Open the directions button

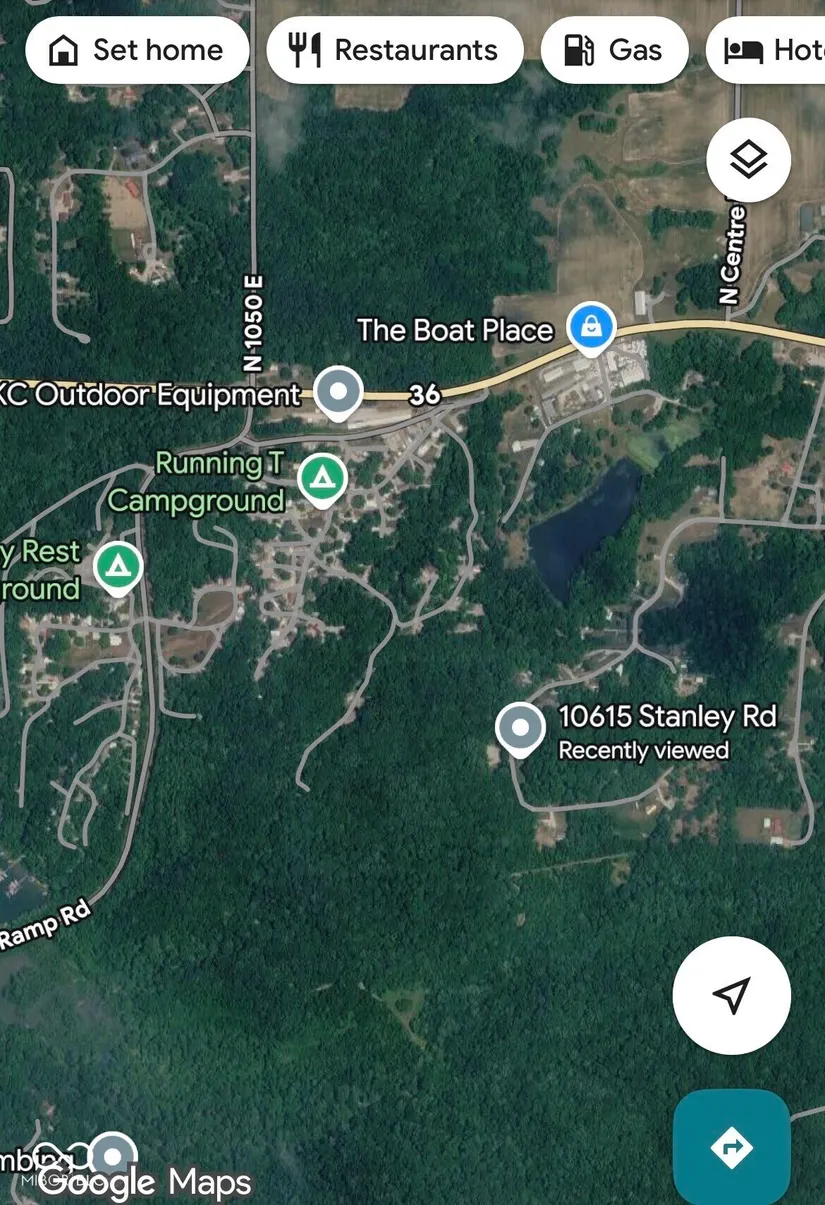[731, 1146]
